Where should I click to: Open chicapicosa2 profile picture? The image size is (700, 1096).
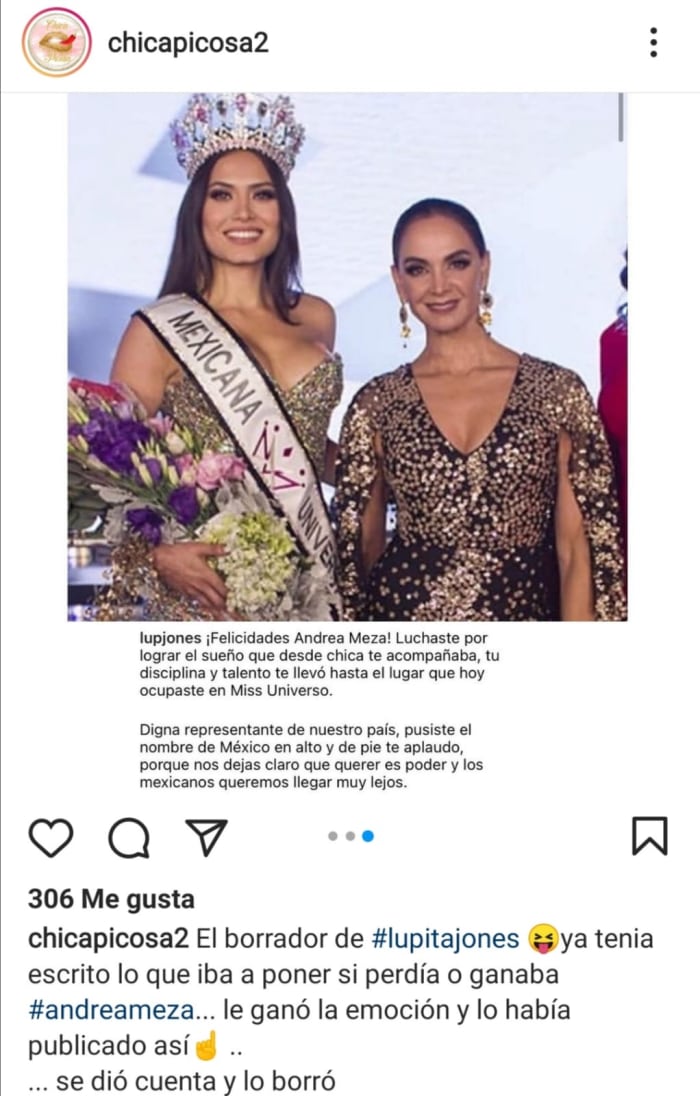coord(57,43)
